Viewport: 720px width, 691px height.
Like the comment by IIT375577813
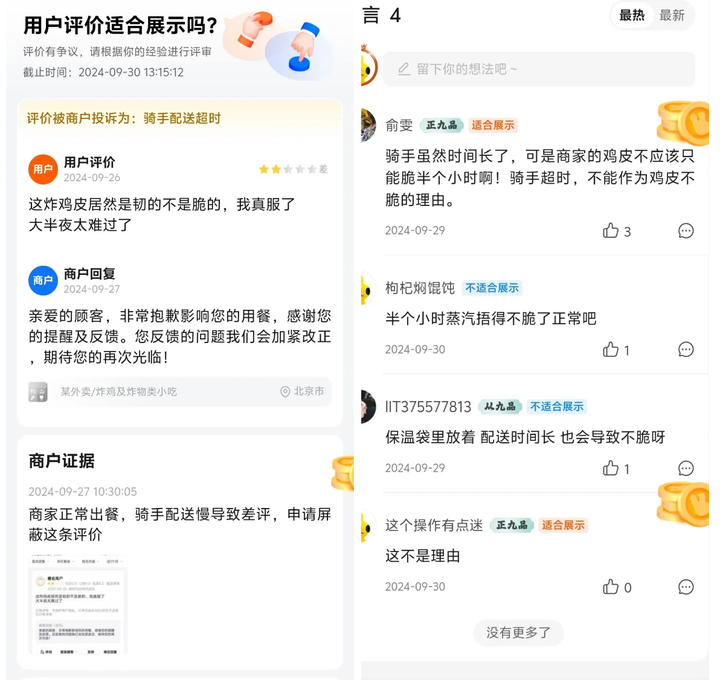611,468
